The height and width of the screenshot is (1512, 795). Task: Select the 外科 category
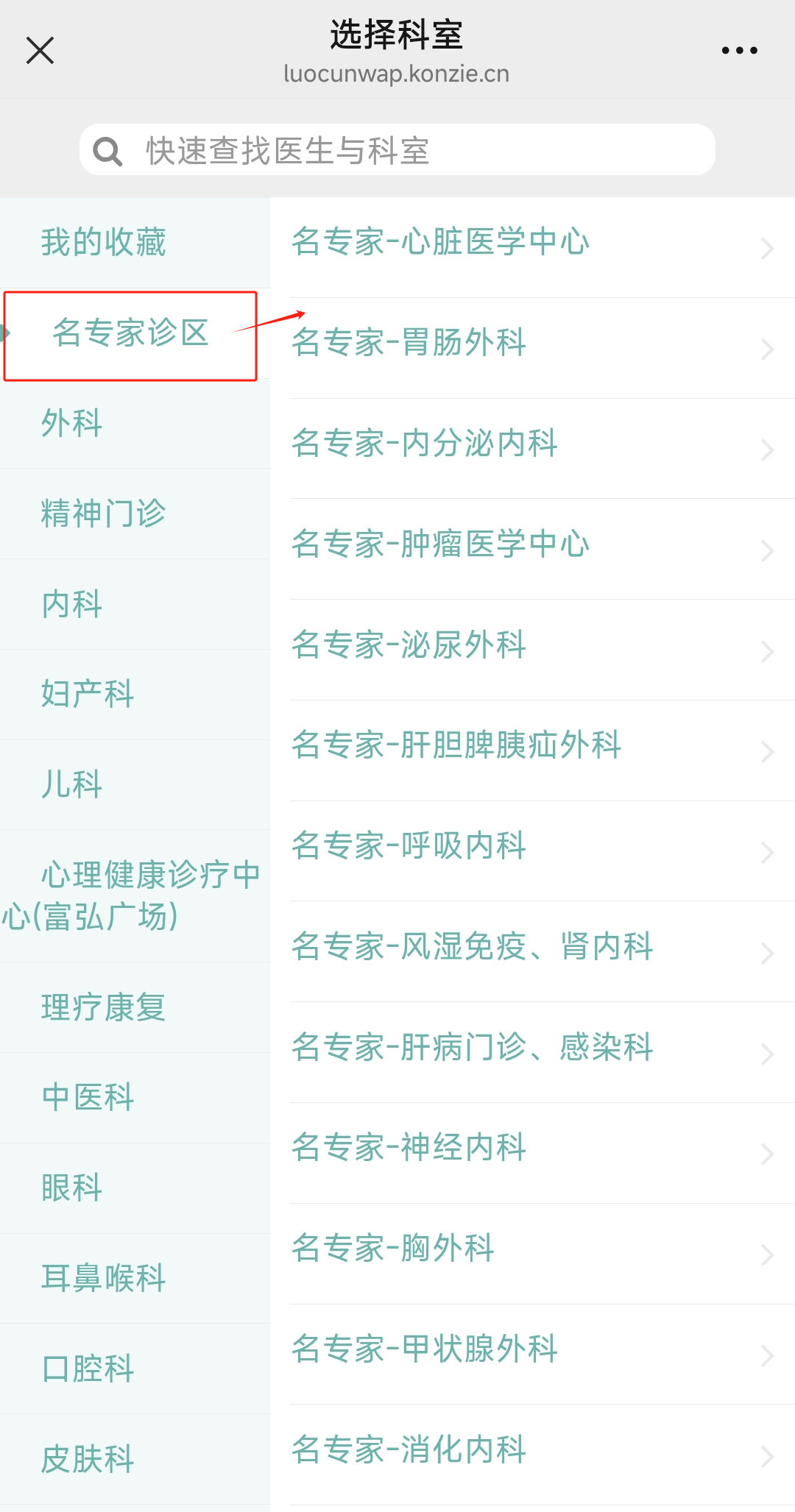click(135, 424)
